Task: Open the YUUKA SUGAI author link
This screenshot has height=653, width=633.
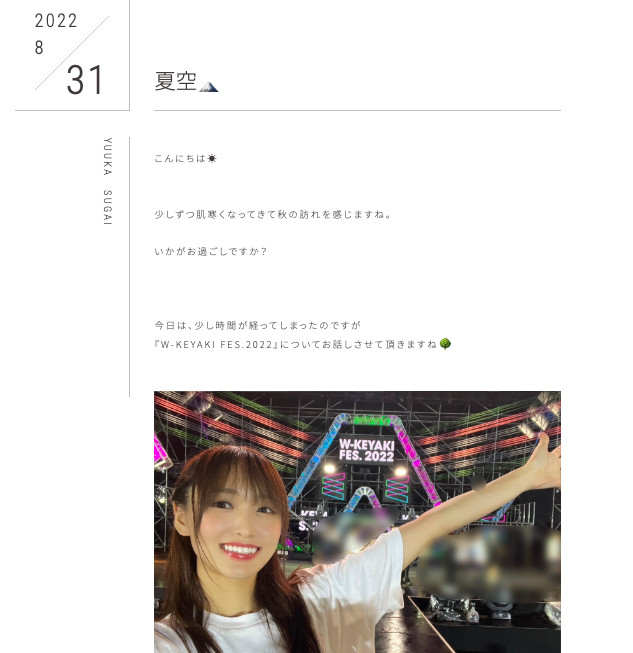Action: (107, 181)
